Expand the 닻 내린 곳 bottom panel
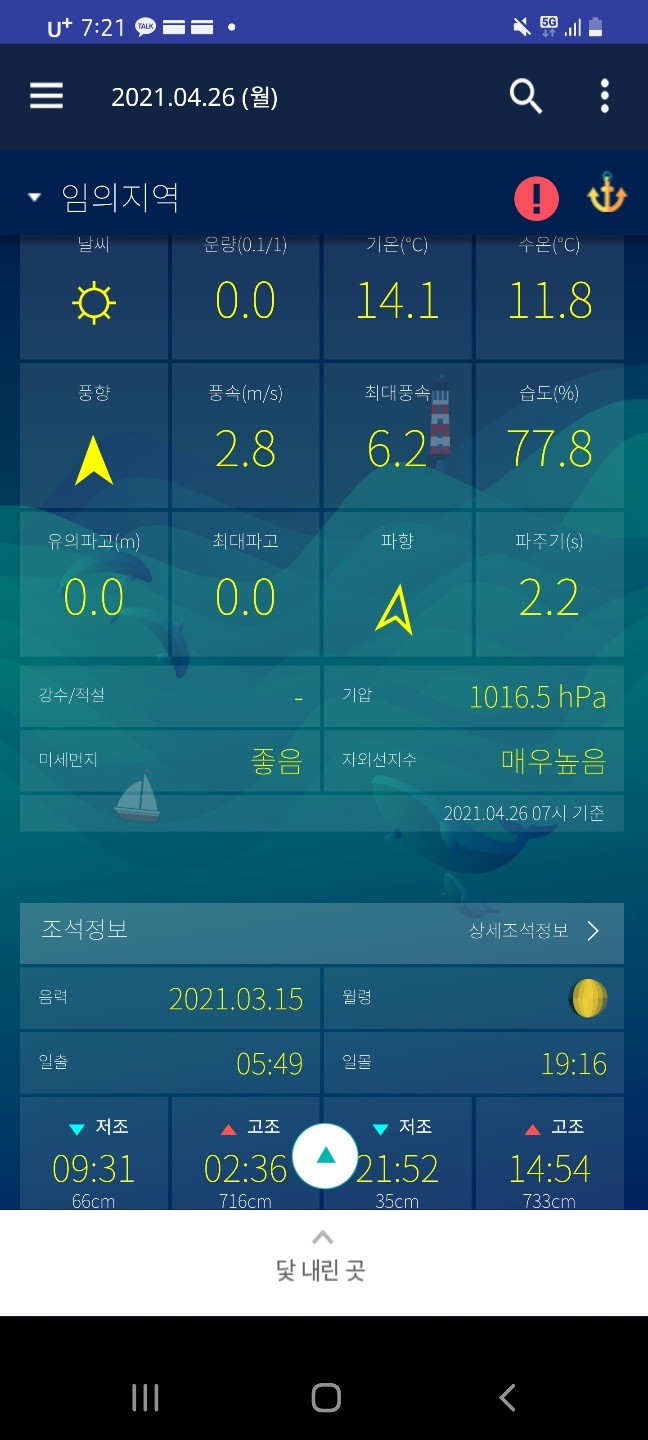This screenshot has height=1440, width=648. point(322,1260)
